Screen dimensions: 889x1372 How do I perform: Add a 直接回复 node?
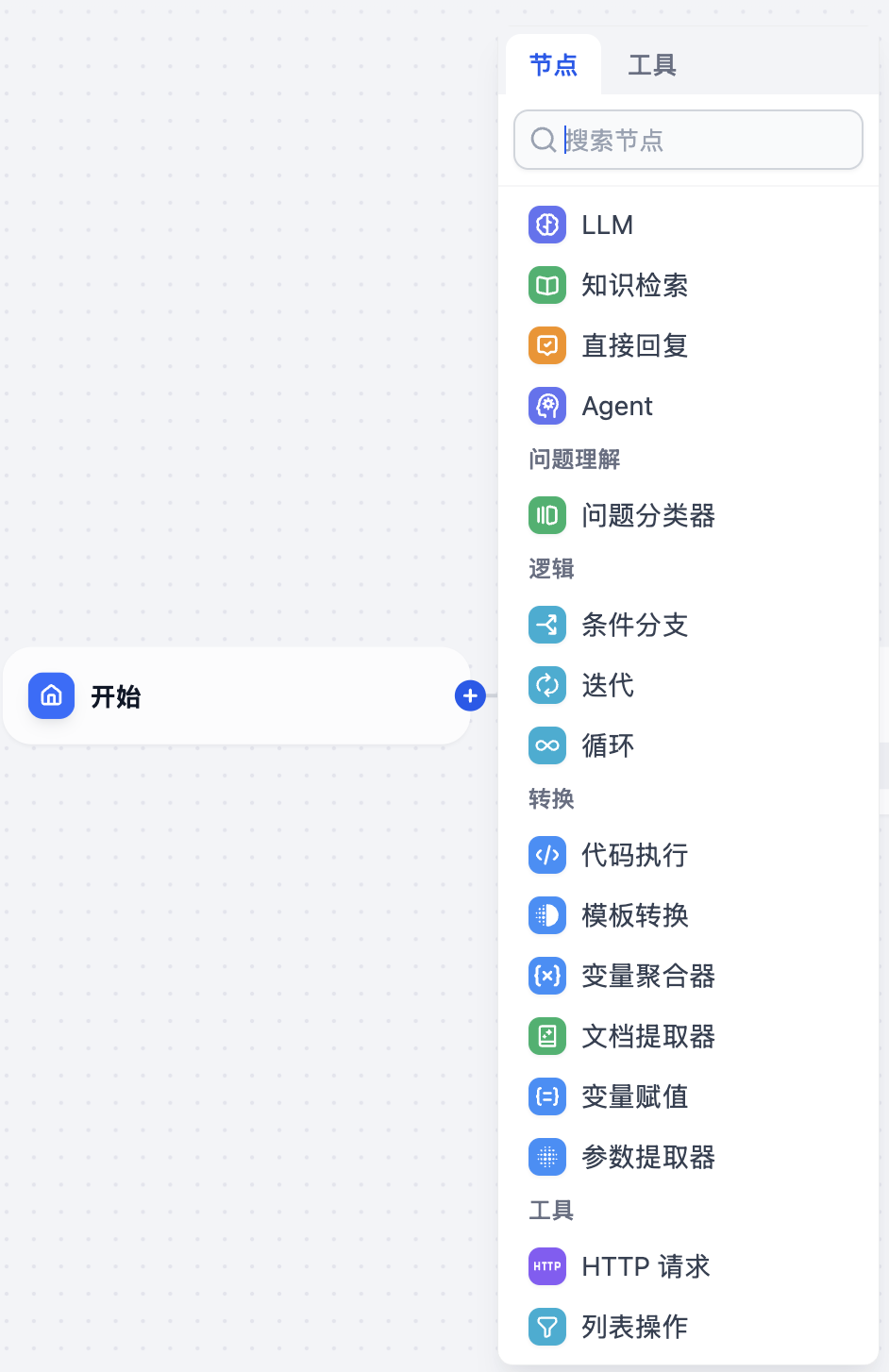(x=633, y=345)
